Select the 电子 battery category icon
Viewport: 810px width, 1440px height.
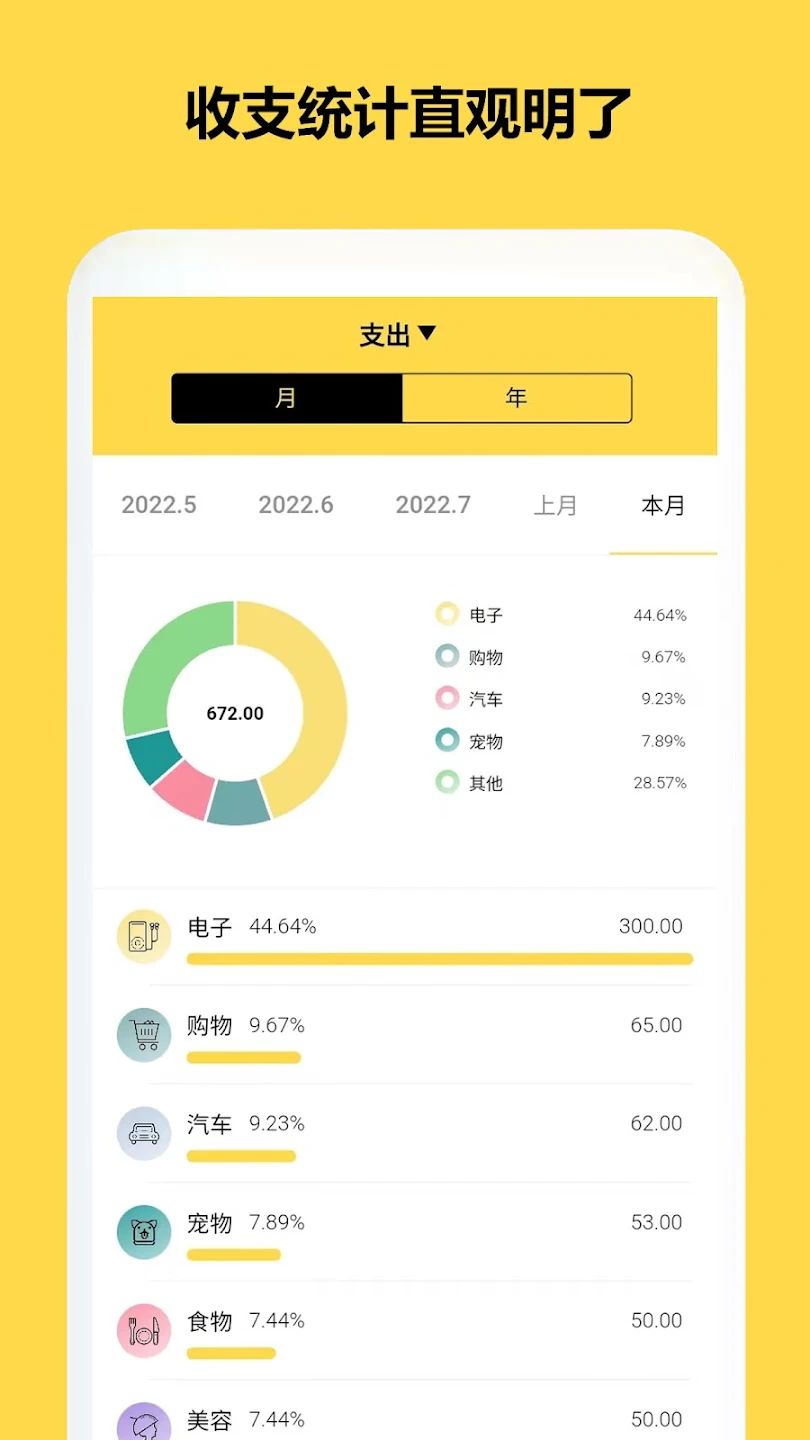(144, 934)
